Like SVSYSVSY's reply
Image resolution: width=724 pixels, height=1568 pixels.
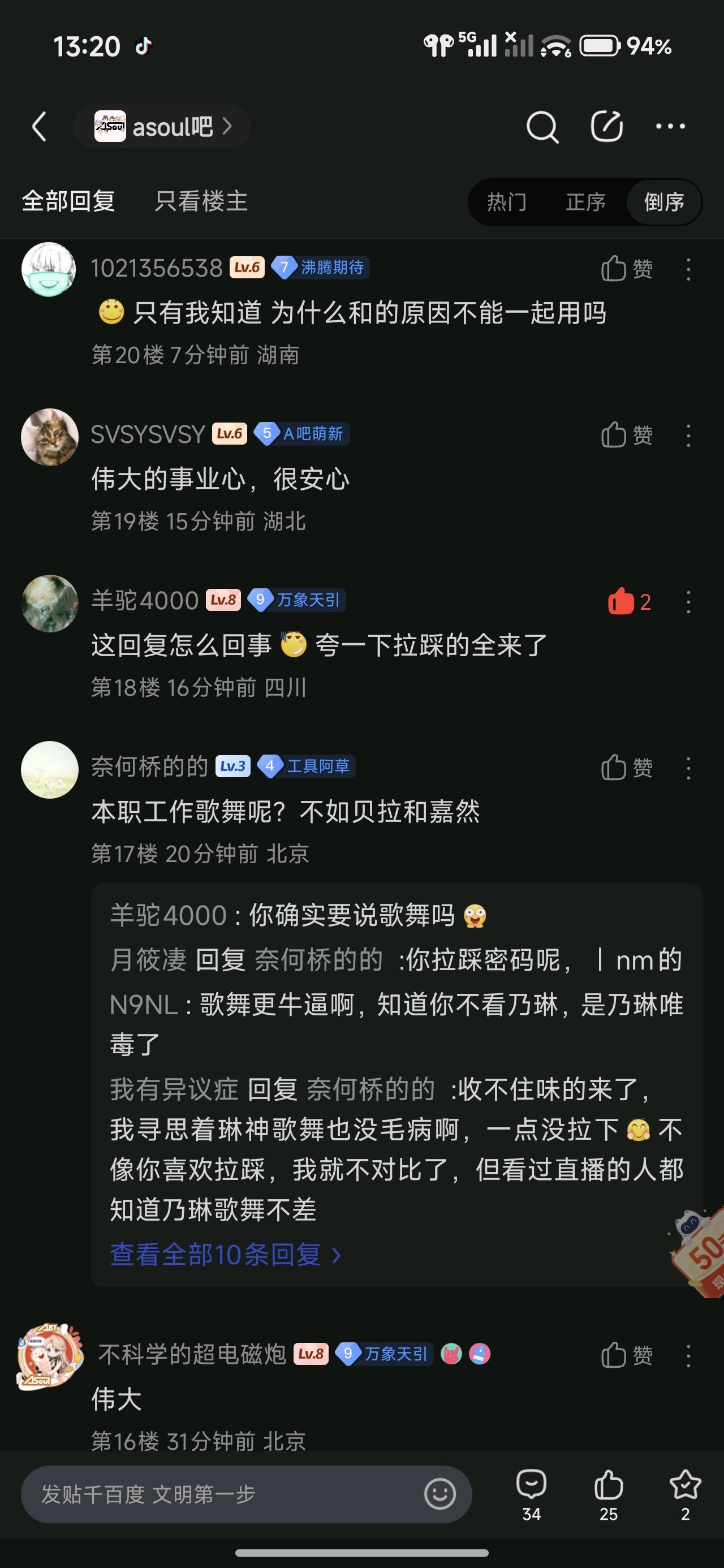tap(627, 434)
